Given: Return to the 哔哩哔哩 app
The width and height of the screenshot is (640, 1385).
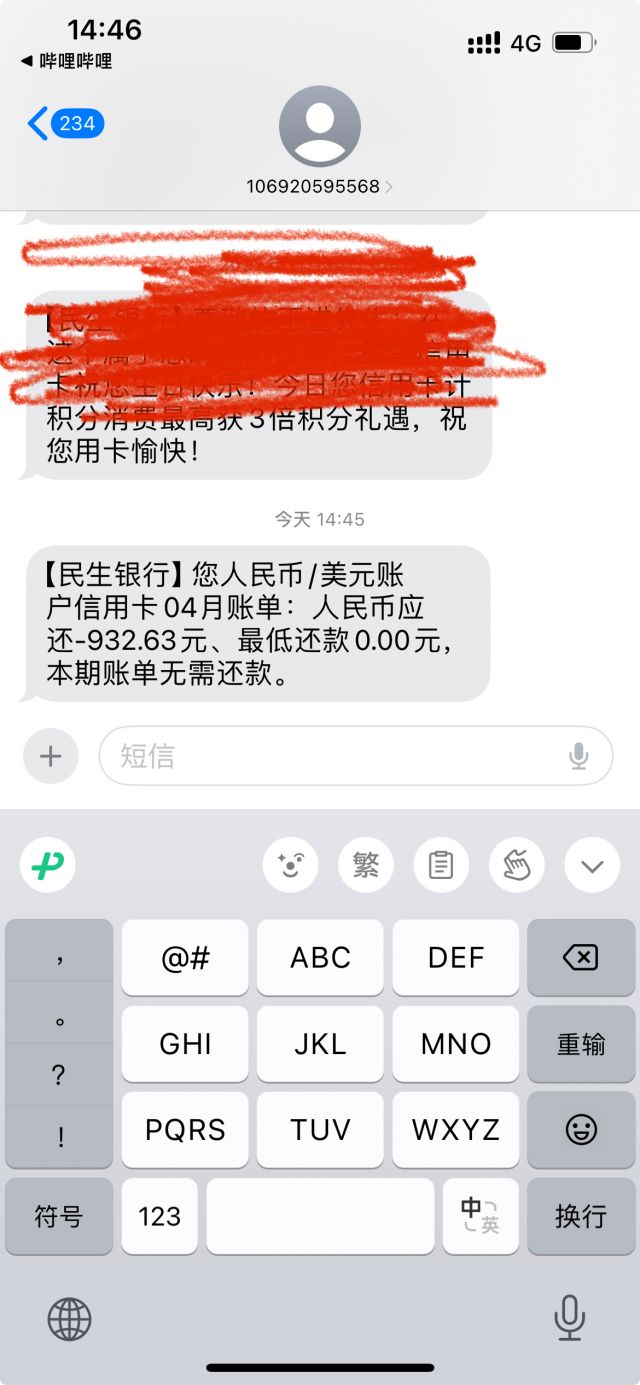Looking at the screenshot, I should pos(66,61).
